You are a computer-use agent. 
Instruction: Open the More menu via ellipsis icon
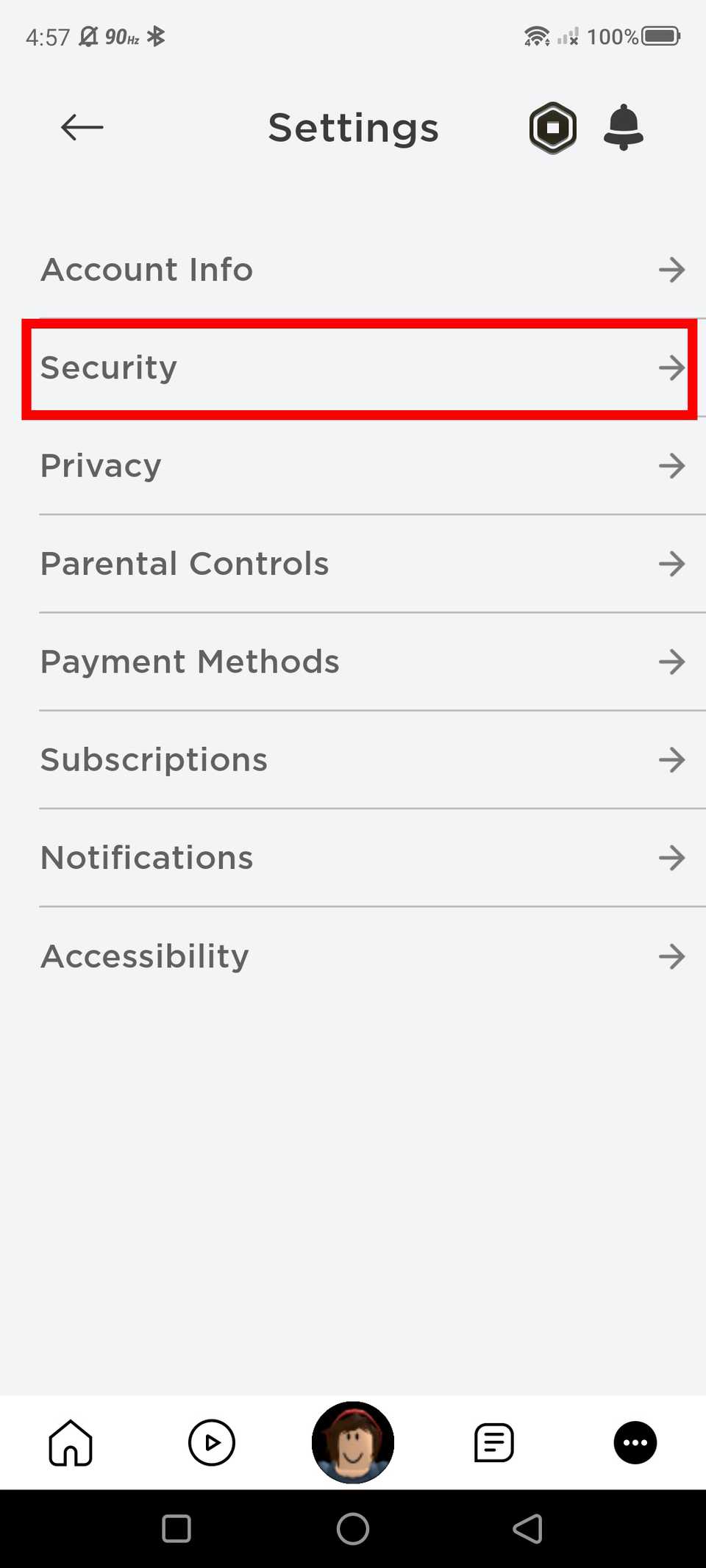tap(635, 1443)
